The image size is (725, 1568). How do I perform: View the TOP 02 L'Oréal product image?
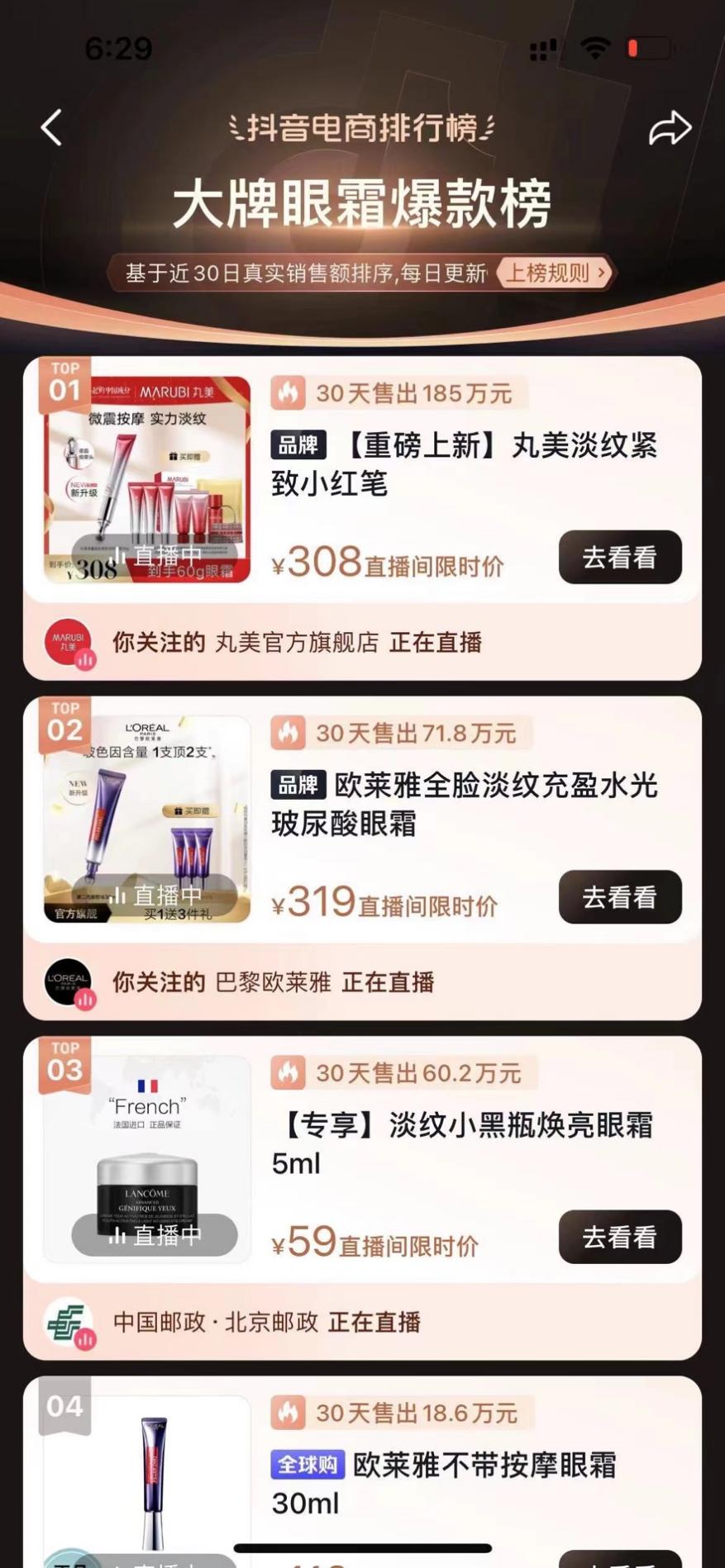click(147, 820)
